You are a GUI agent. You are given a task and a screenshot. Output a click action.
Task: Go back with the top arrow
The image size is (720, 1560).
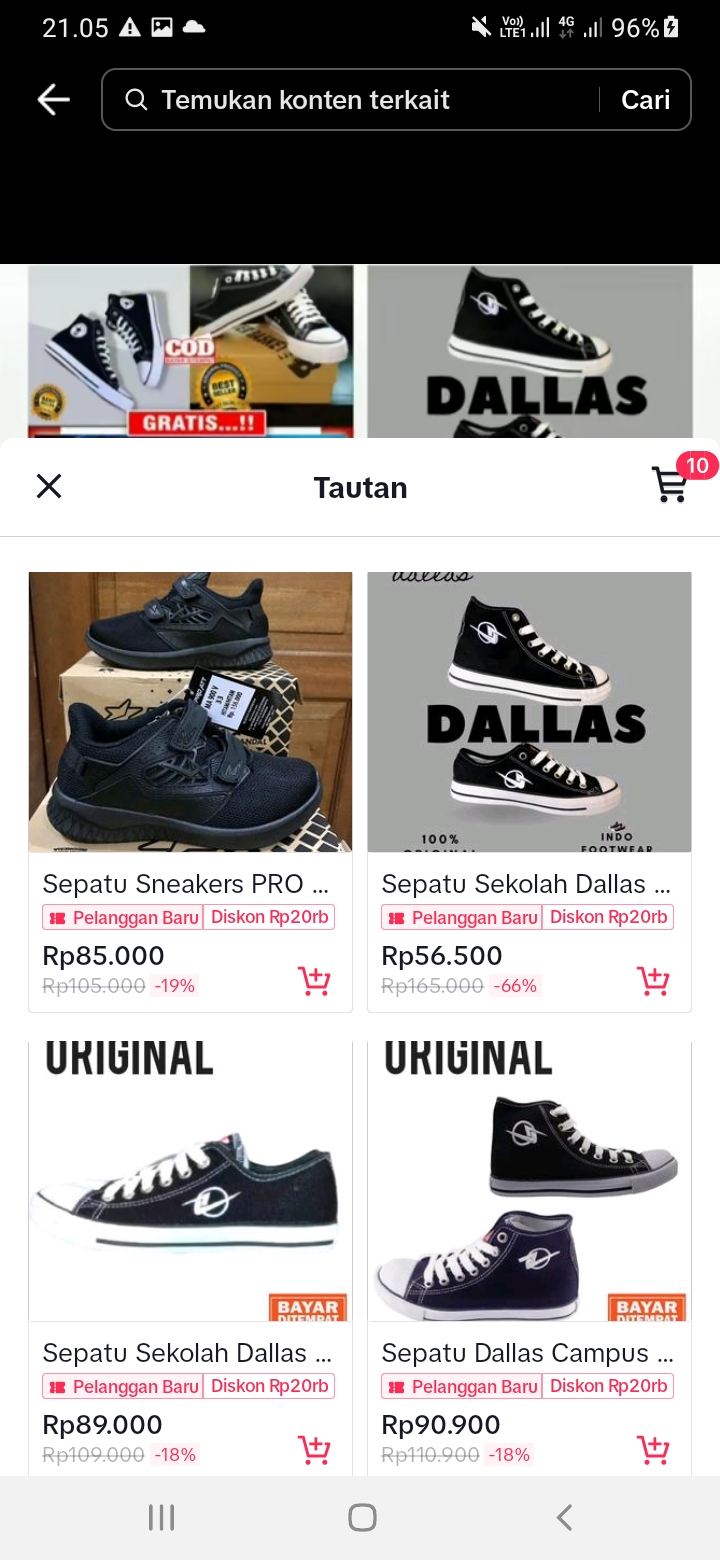(53, 99)
